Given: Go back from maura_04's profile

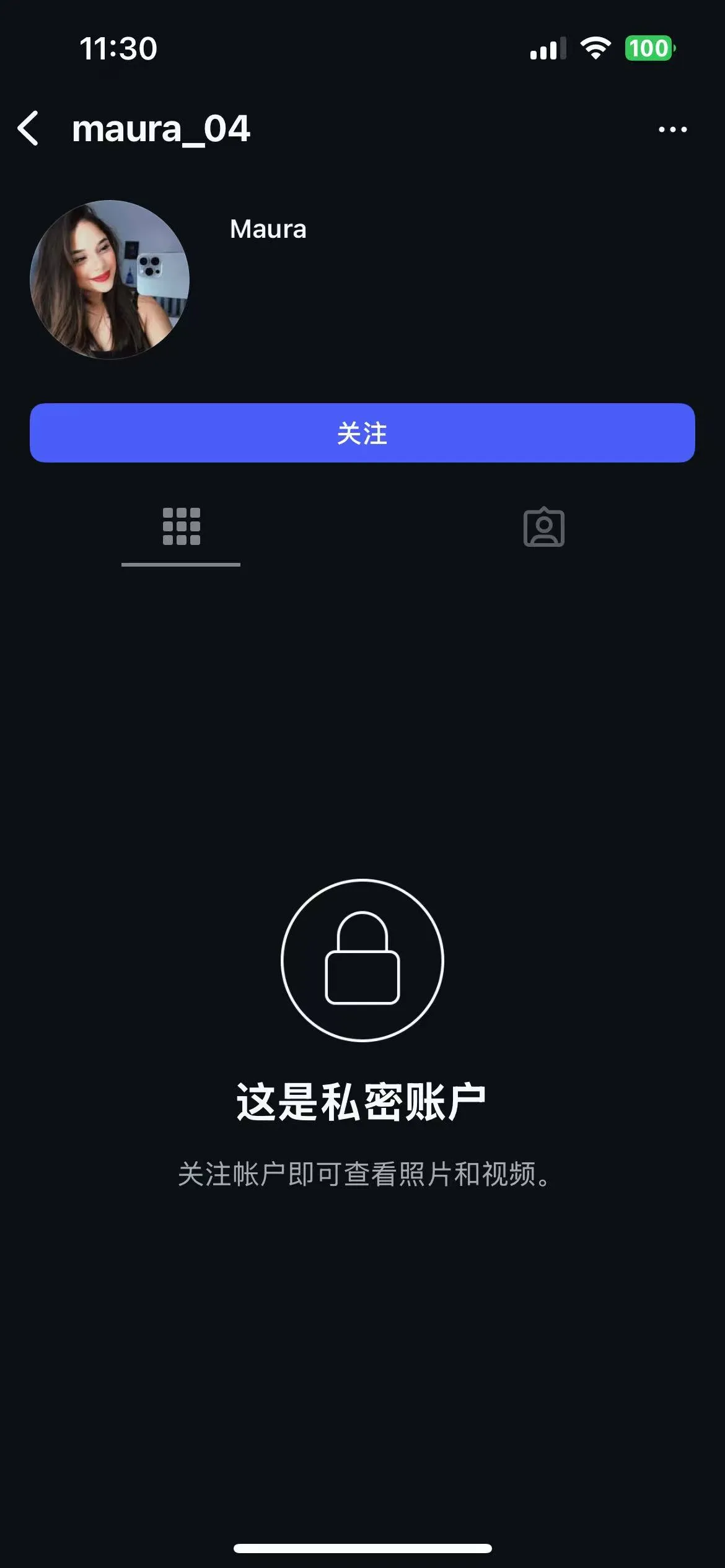Looking at the screenshot, I should tap(29, 129).
